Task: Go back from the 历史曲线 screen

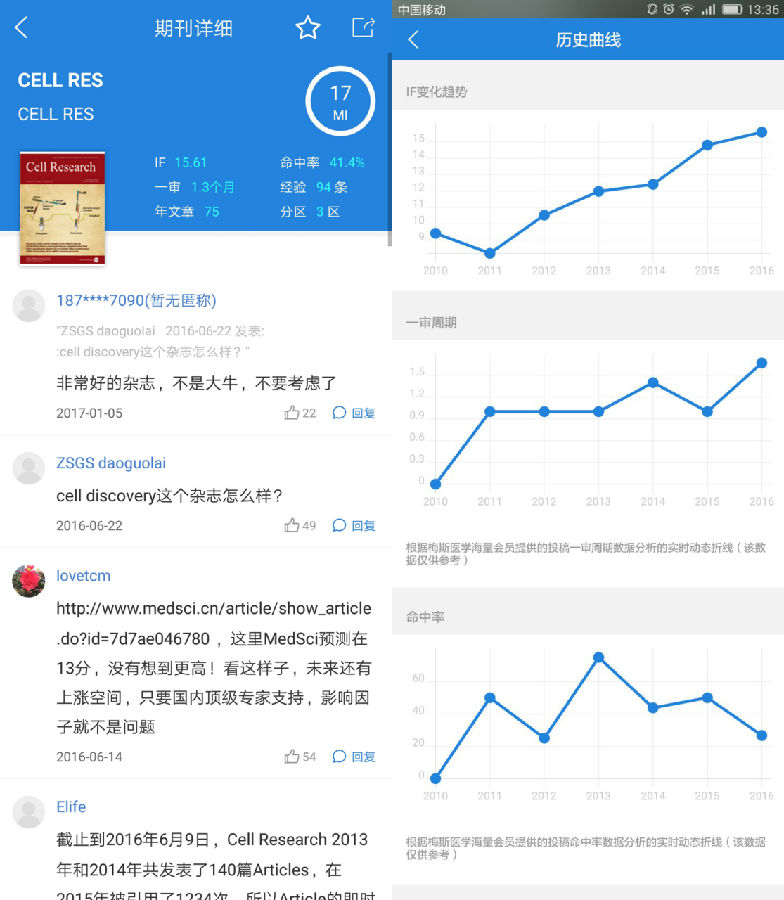Action: [414, 40]
